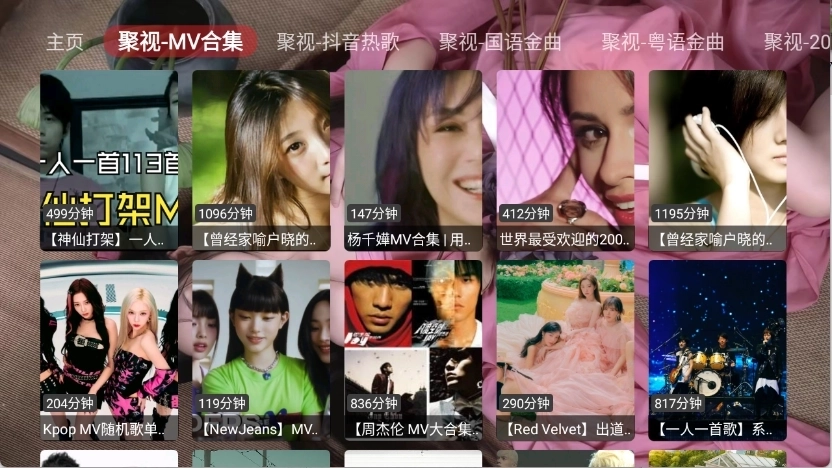The image size is (832, 468).
Task: Open the 【神仙打架】 499分钟 video
Action: click(109, 160)
